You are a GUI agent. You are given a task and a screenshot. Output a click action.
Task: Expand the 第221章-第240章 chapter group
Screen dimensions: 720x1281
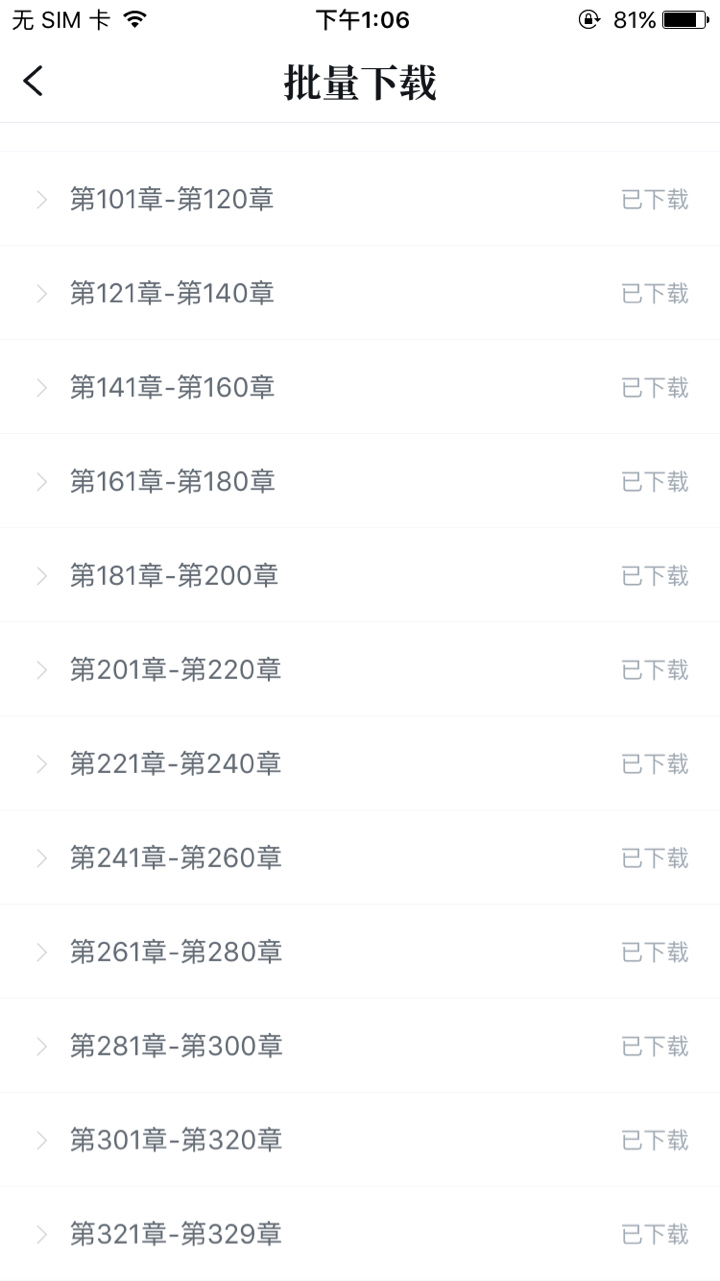click(360, 763)
